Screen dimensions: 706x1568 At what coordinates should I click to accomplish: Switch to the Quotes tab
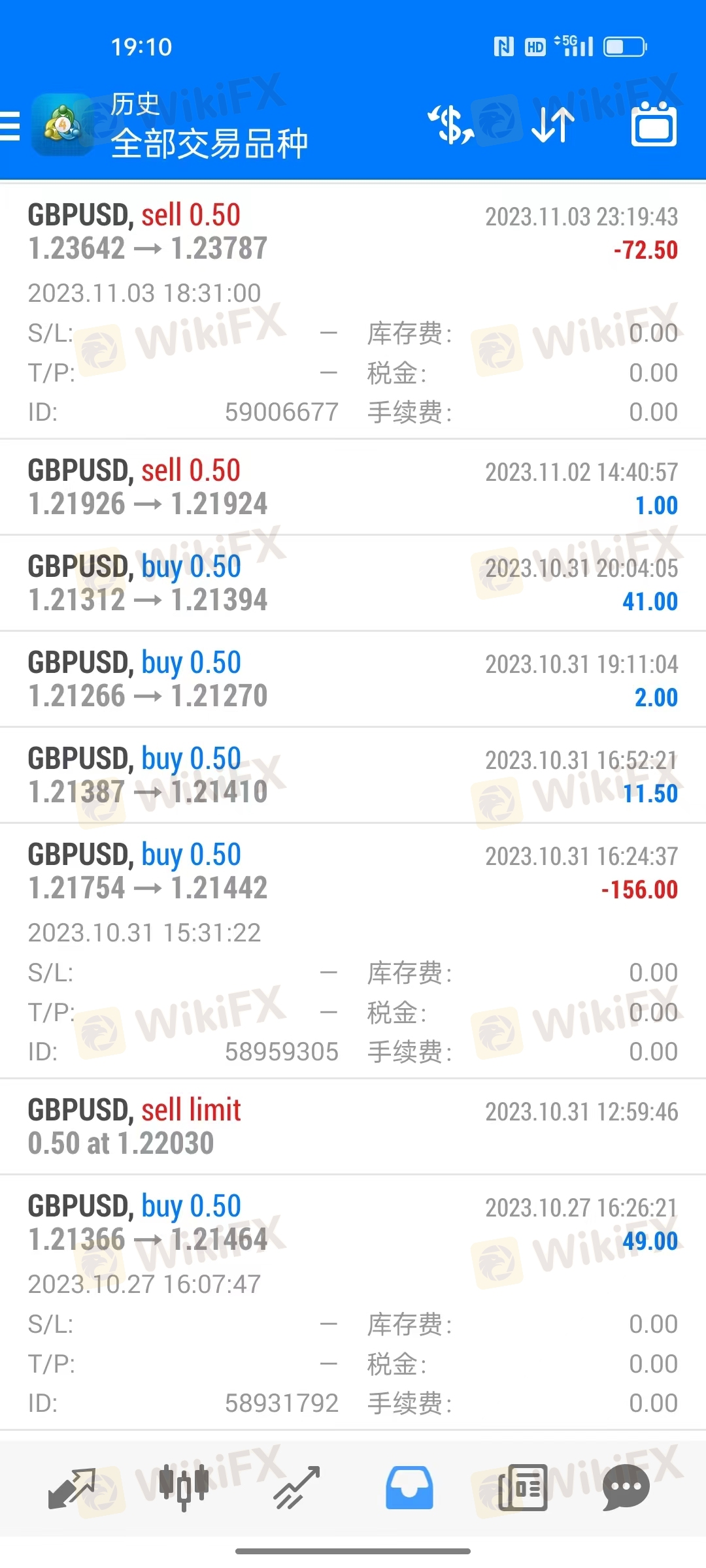[x=72, y=1488]
